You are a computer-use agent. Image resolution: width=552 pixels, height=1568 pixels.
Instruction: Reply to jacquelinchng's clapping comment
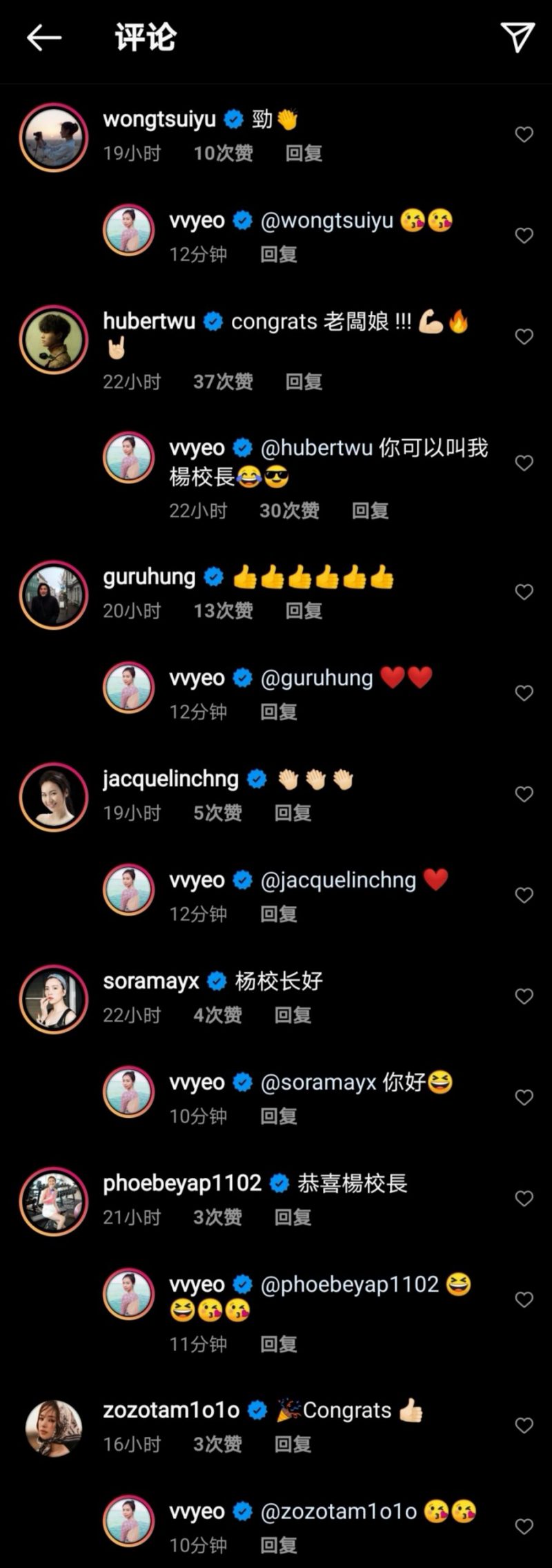293,813
